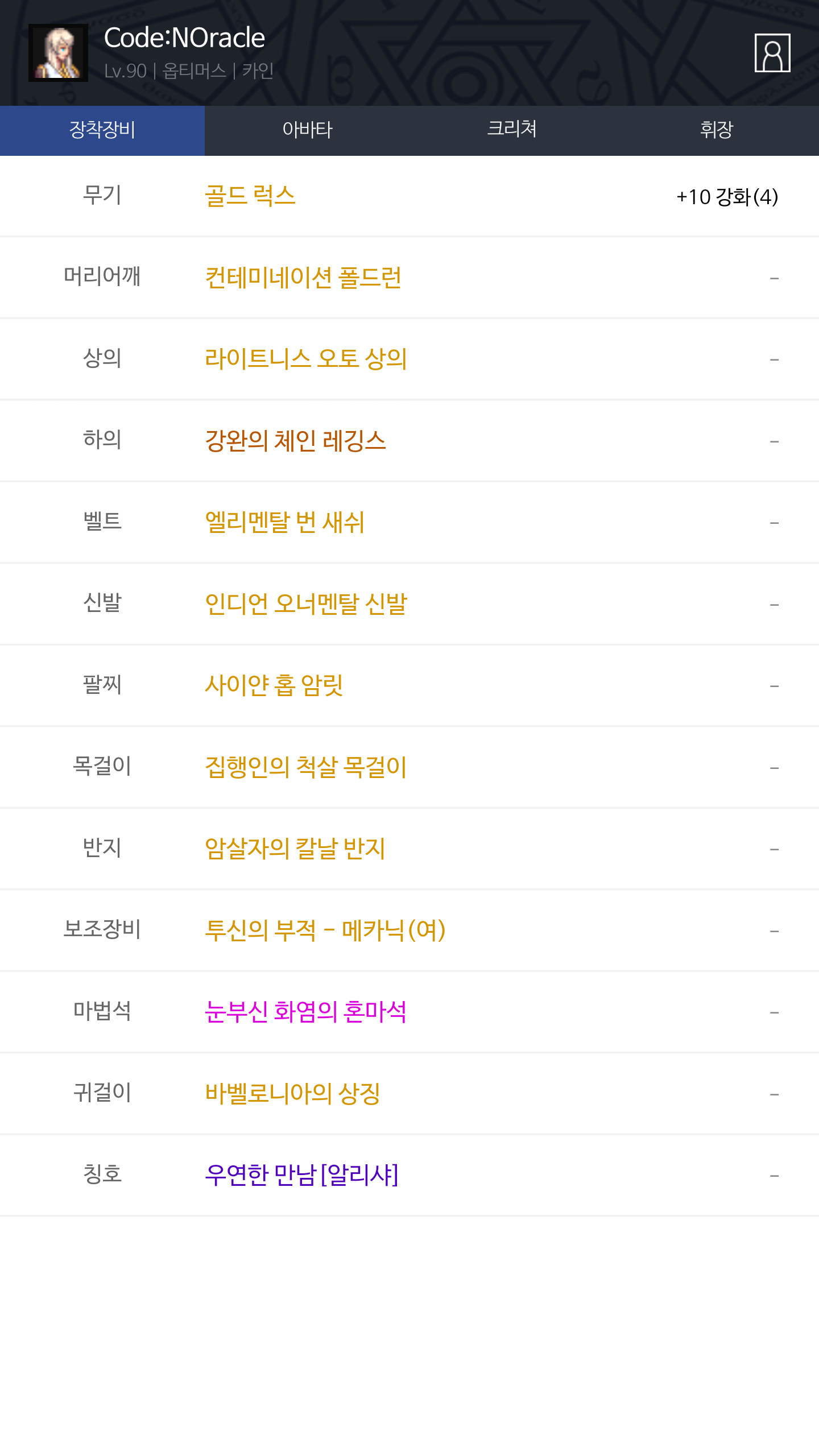Tap 강완의 체인 레깅스

tap(295, 441)
